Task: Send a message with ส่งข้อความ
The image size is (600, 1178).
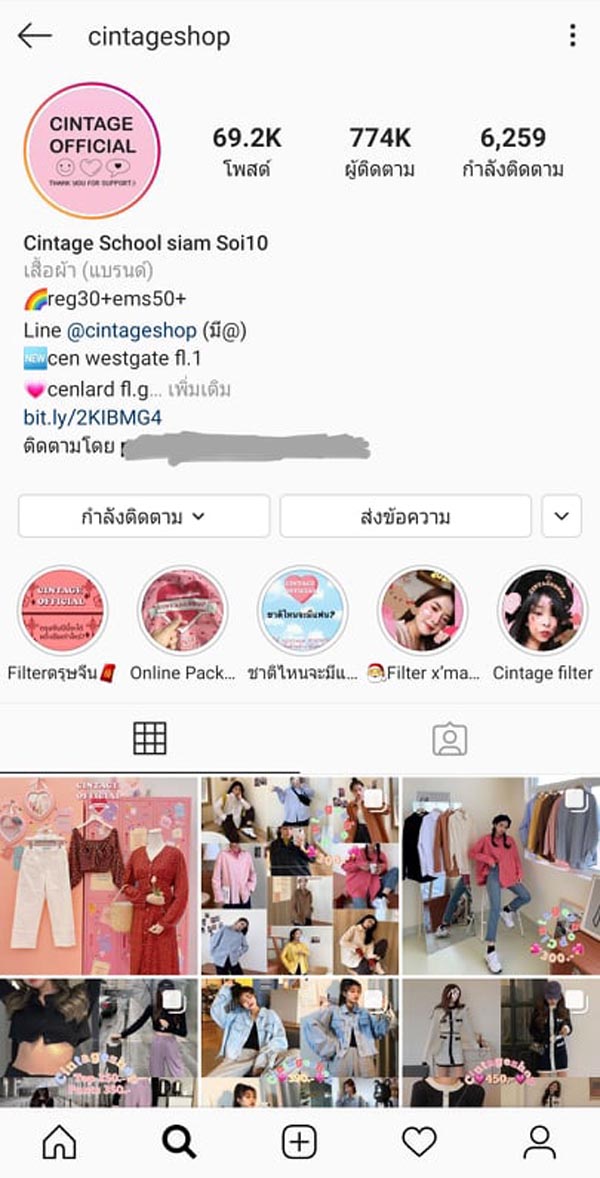Action: [x=405, y=517]
